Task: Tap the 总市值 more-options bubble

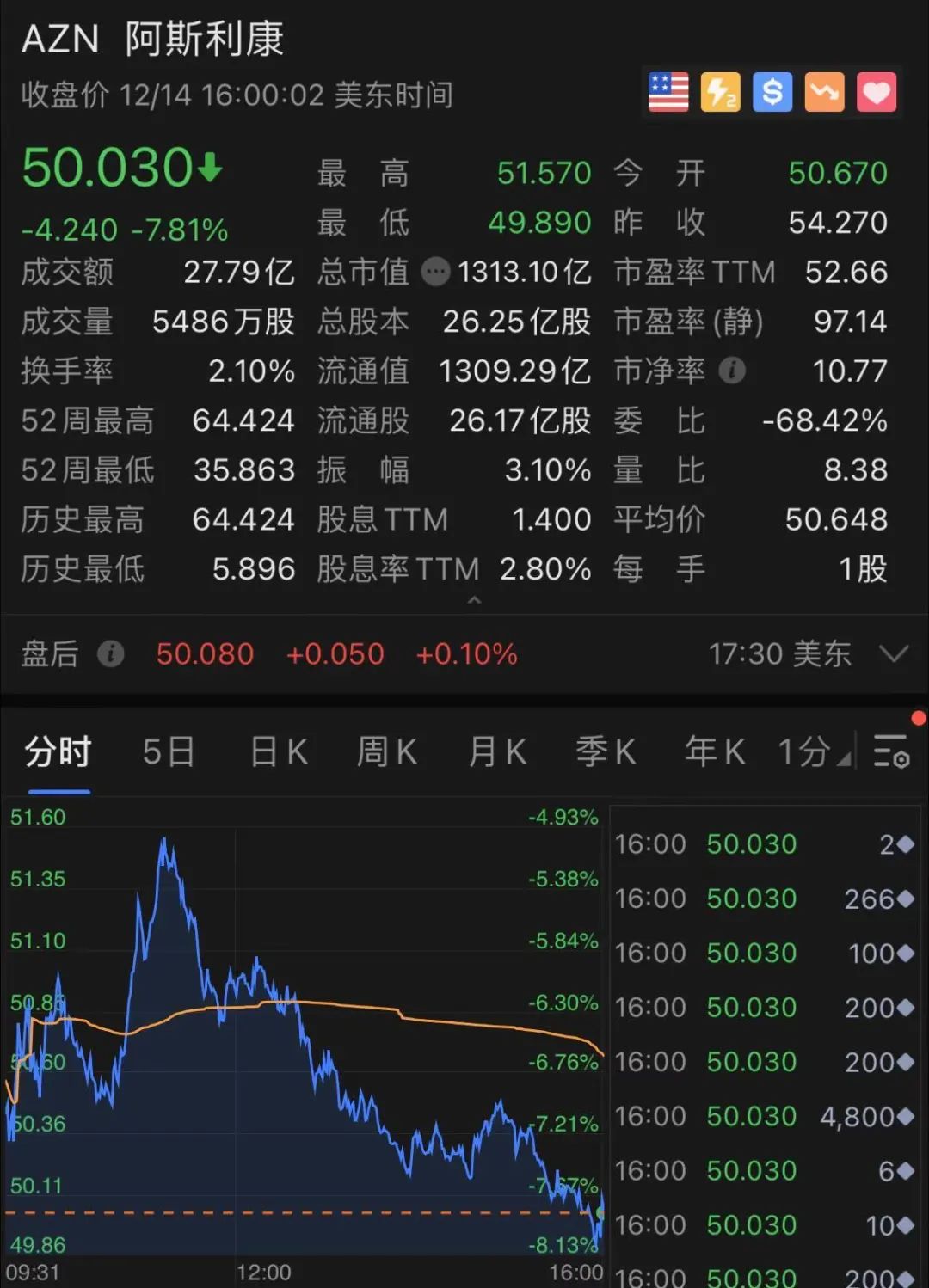Action: click(435, 273)
